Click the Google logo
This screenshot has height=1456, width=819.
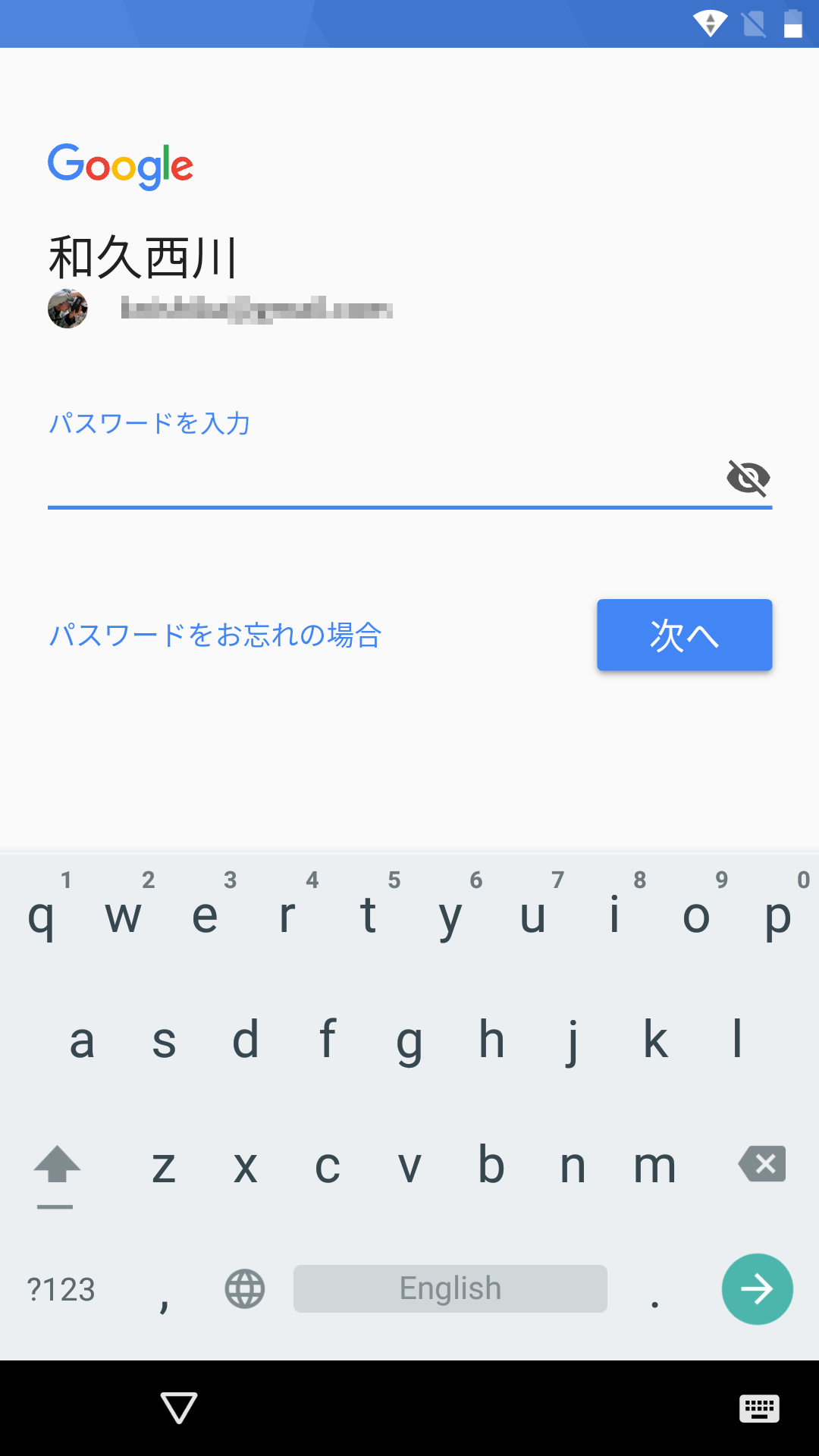point(121,165)
